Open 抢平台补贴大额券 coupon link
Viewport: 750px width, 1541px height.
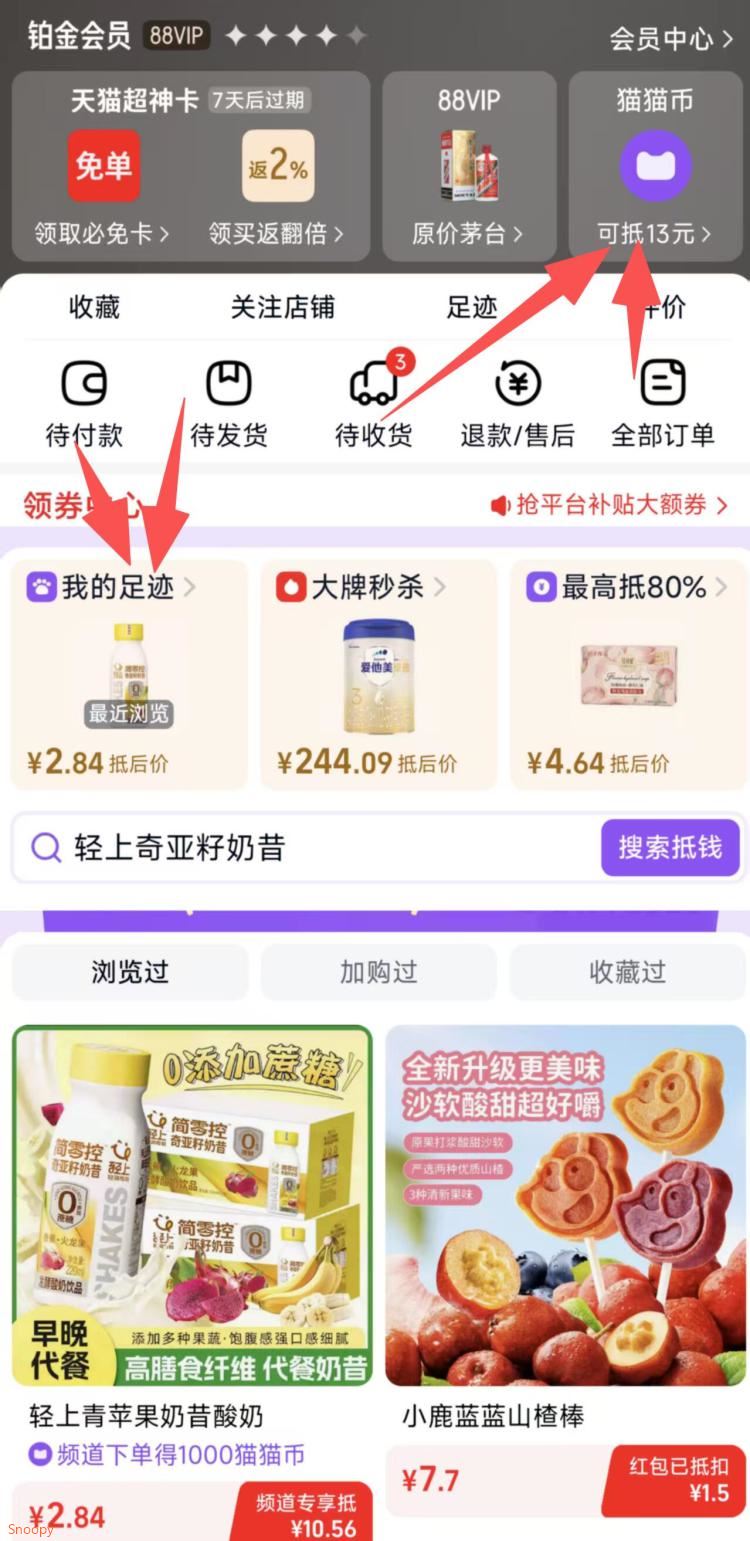pos(609,505)
